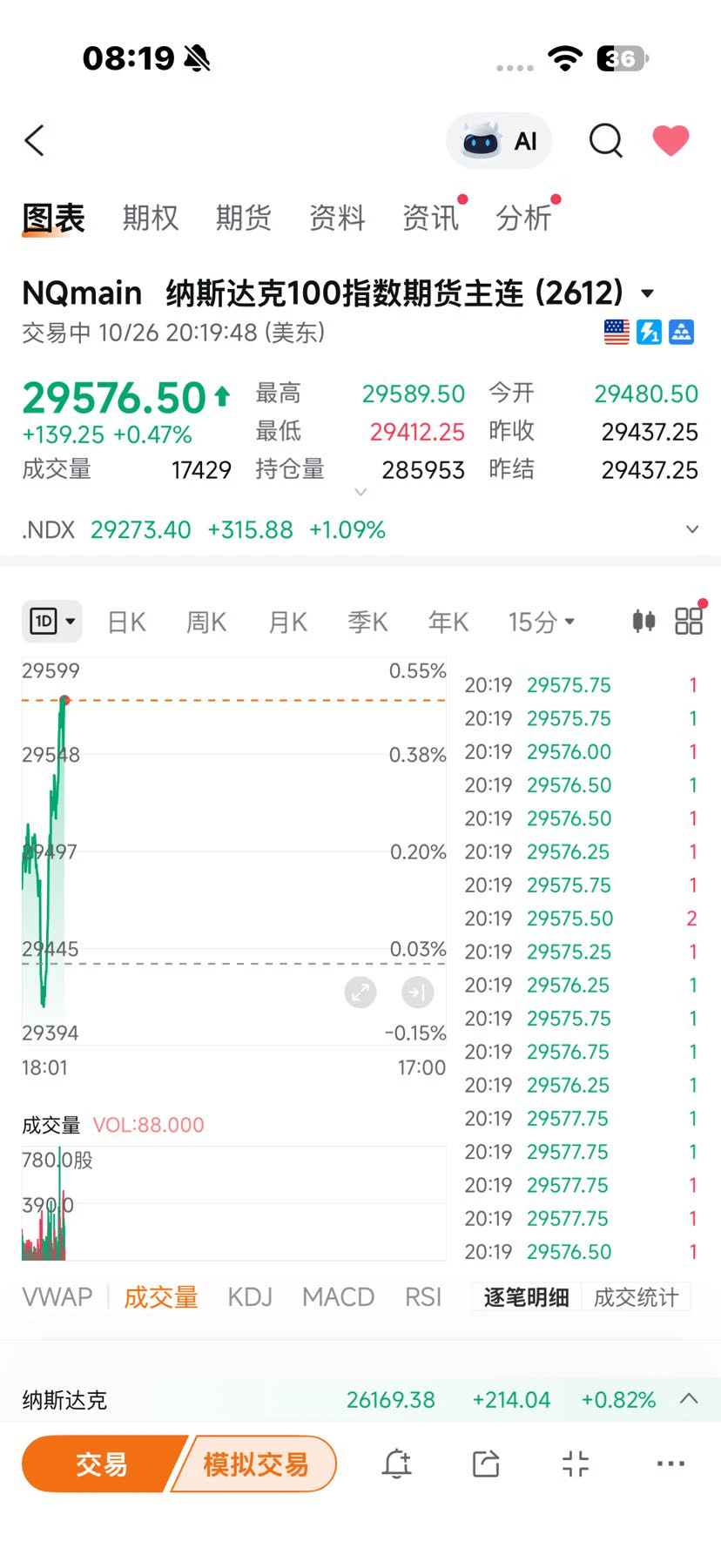Expand the contract dropdown next to (2612)
The height and width of the screenshot is (1568, 721).
click(x=647, y=293)
